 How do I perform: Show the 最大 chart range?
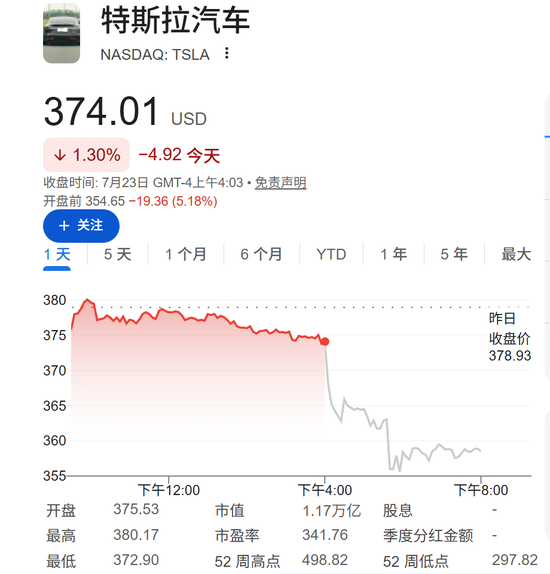tap(516, 254)
